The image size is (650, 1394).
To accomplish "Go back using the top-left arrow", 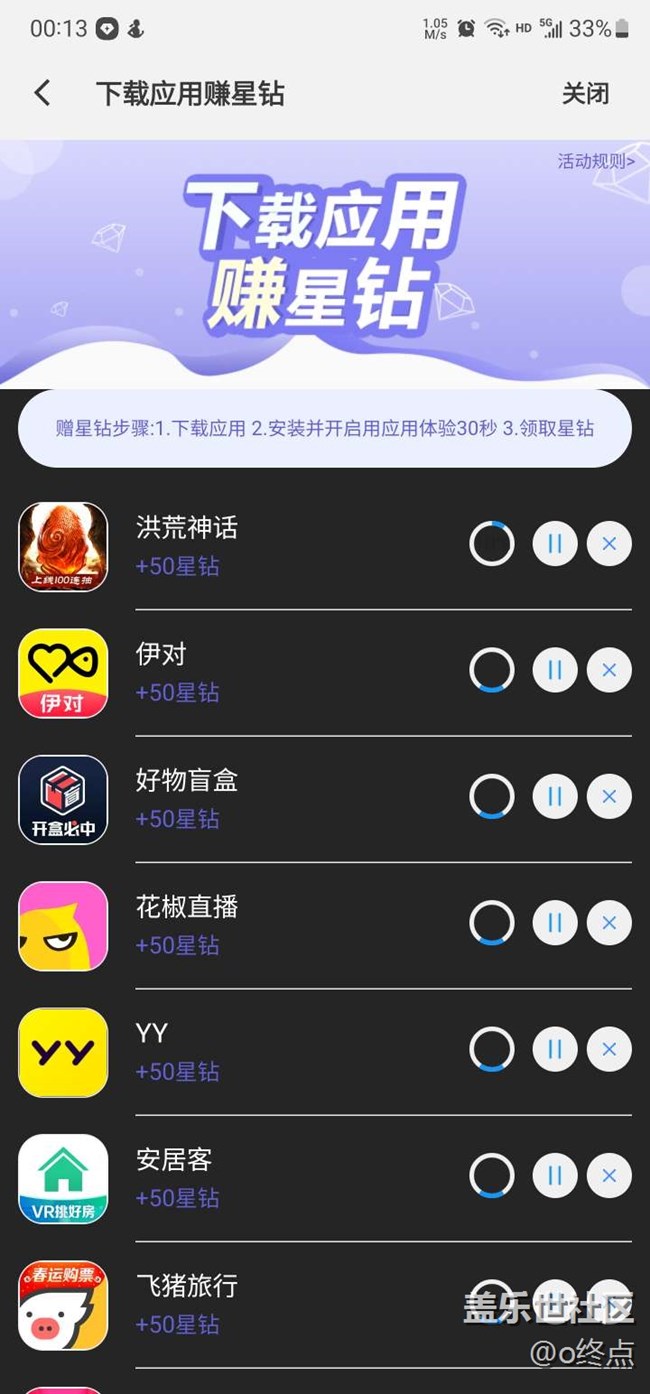I will point(42,93).
